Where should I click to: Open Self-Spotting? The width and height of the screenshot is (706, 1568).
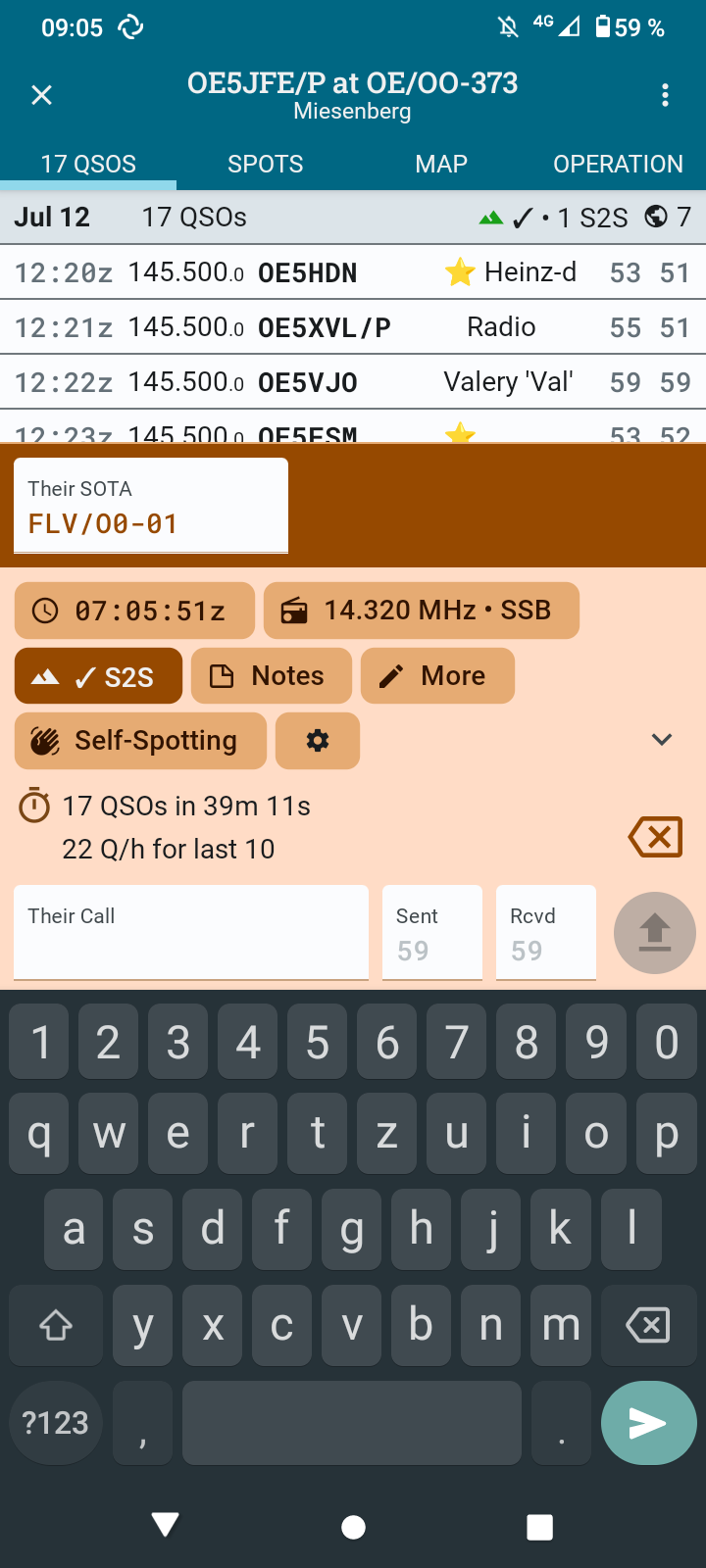pos(140,741)
